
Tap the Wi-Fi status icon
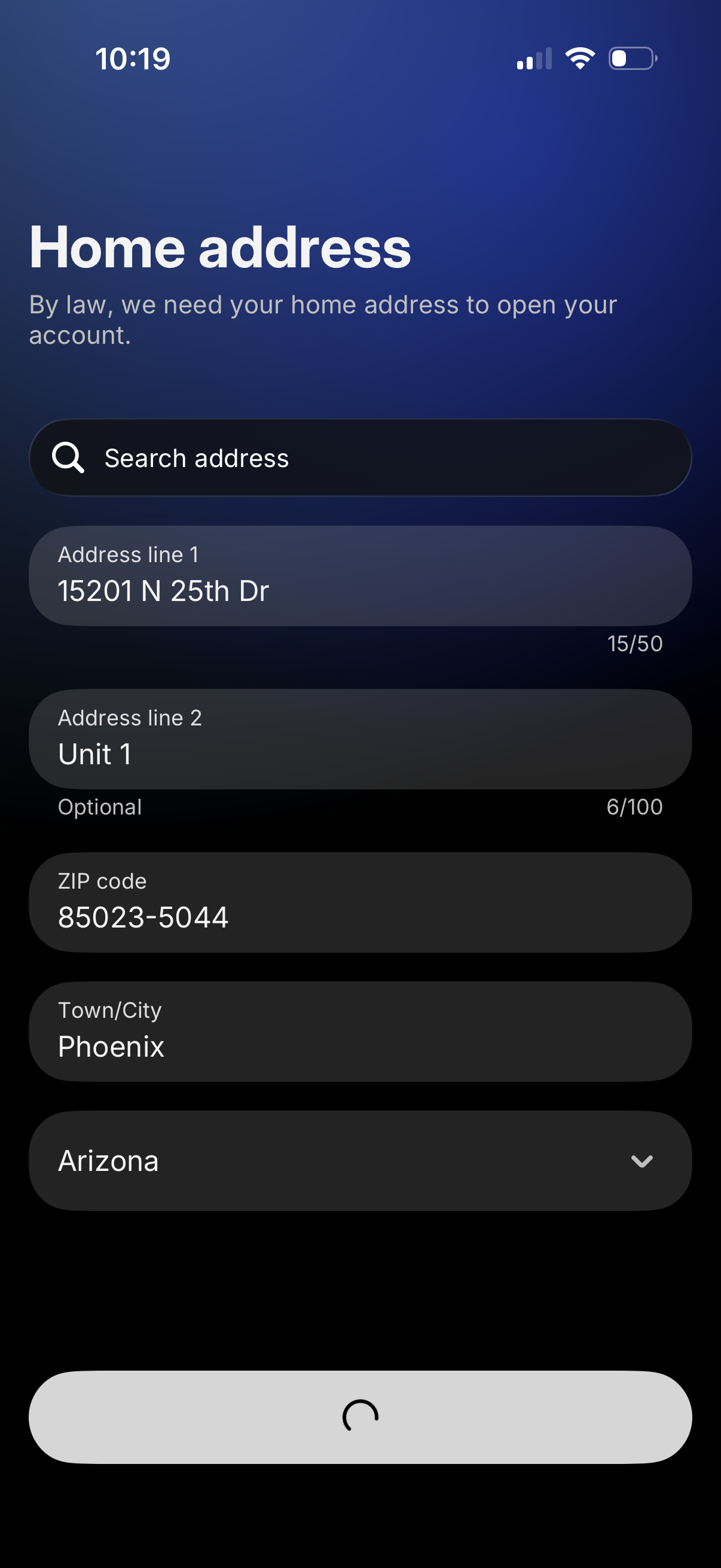[579, 57]
